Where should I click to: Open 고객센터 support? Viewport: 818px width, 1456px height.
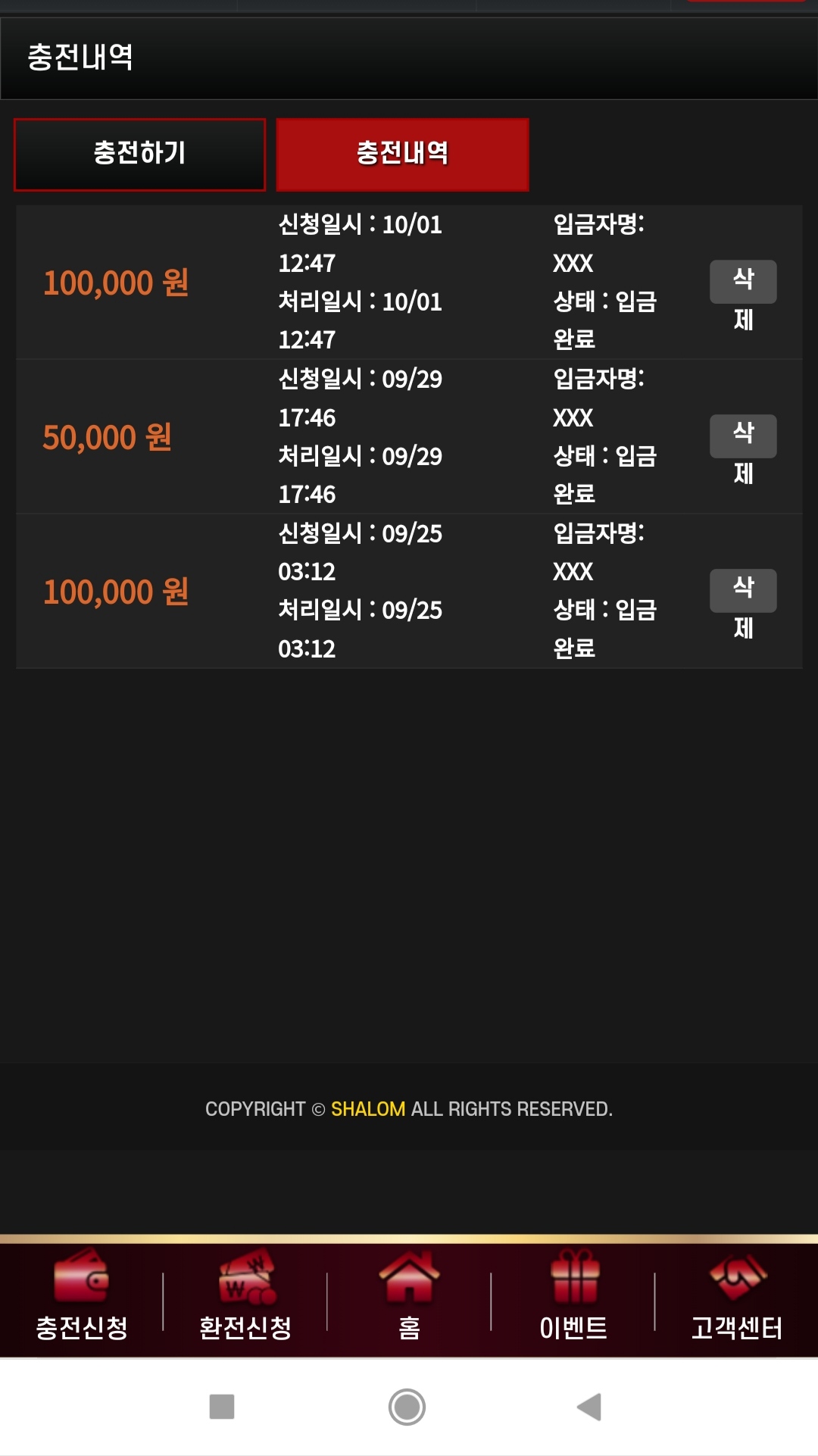click(737, 1297)
